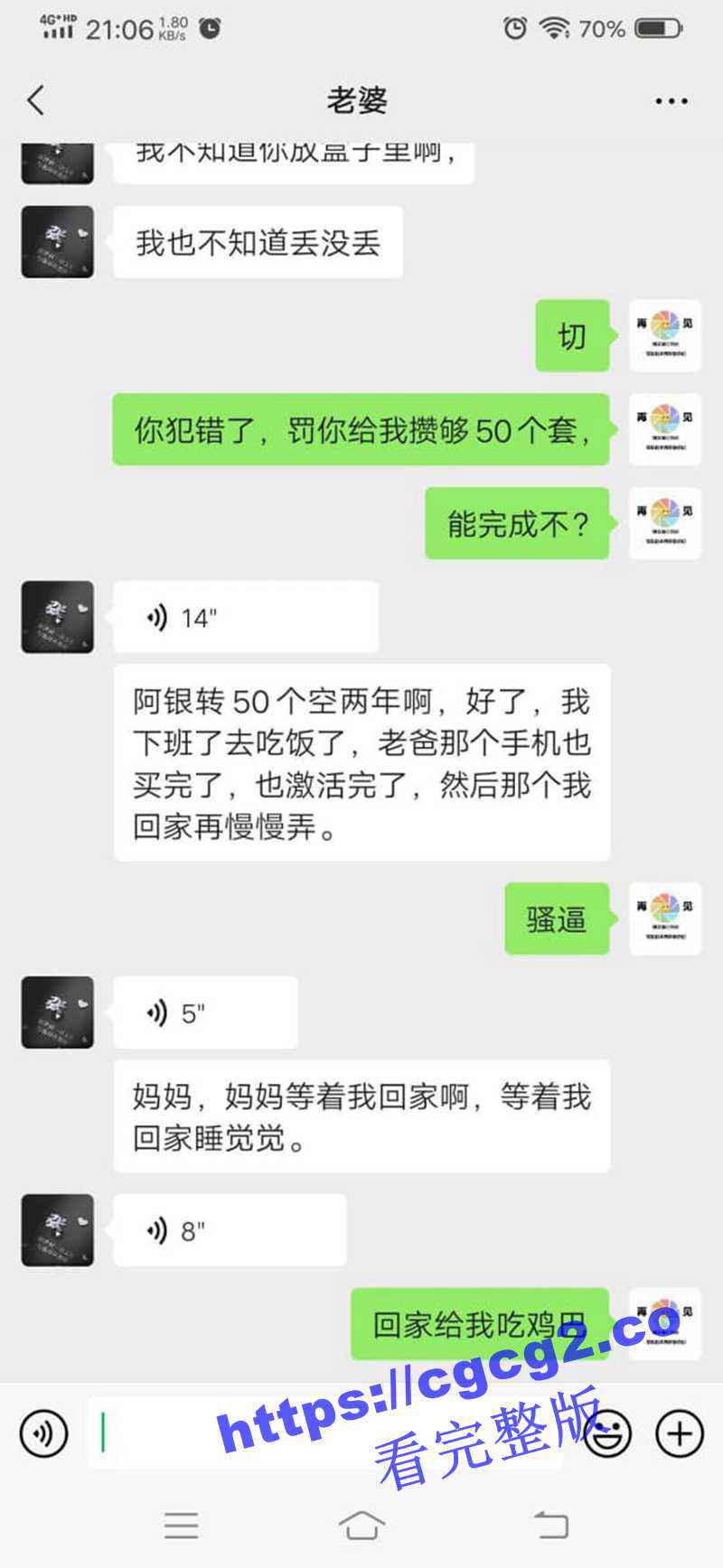723x1568 pixels.
Task: Play the 8-second voice message
Action: click(229, 1230)
